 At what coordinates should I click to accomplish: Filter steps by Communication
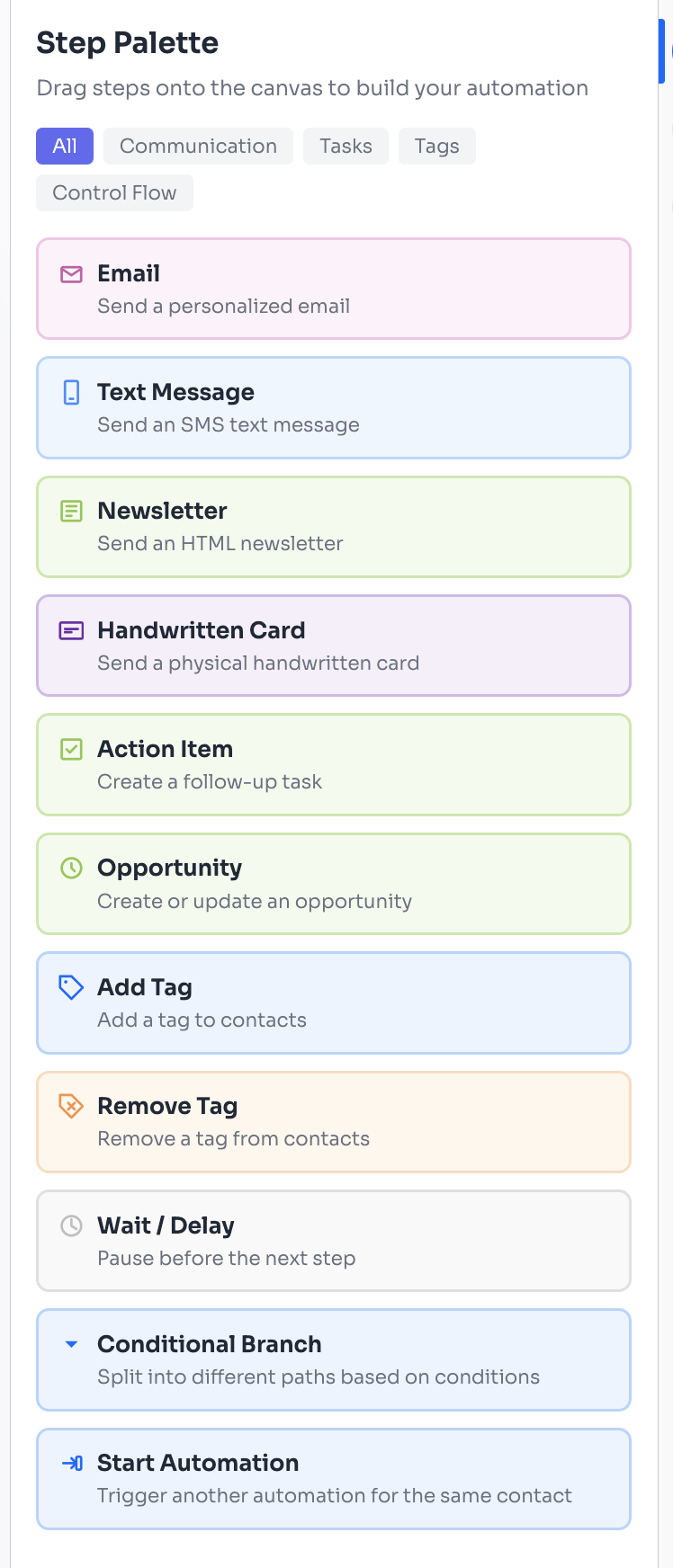(x=198, y=146)
